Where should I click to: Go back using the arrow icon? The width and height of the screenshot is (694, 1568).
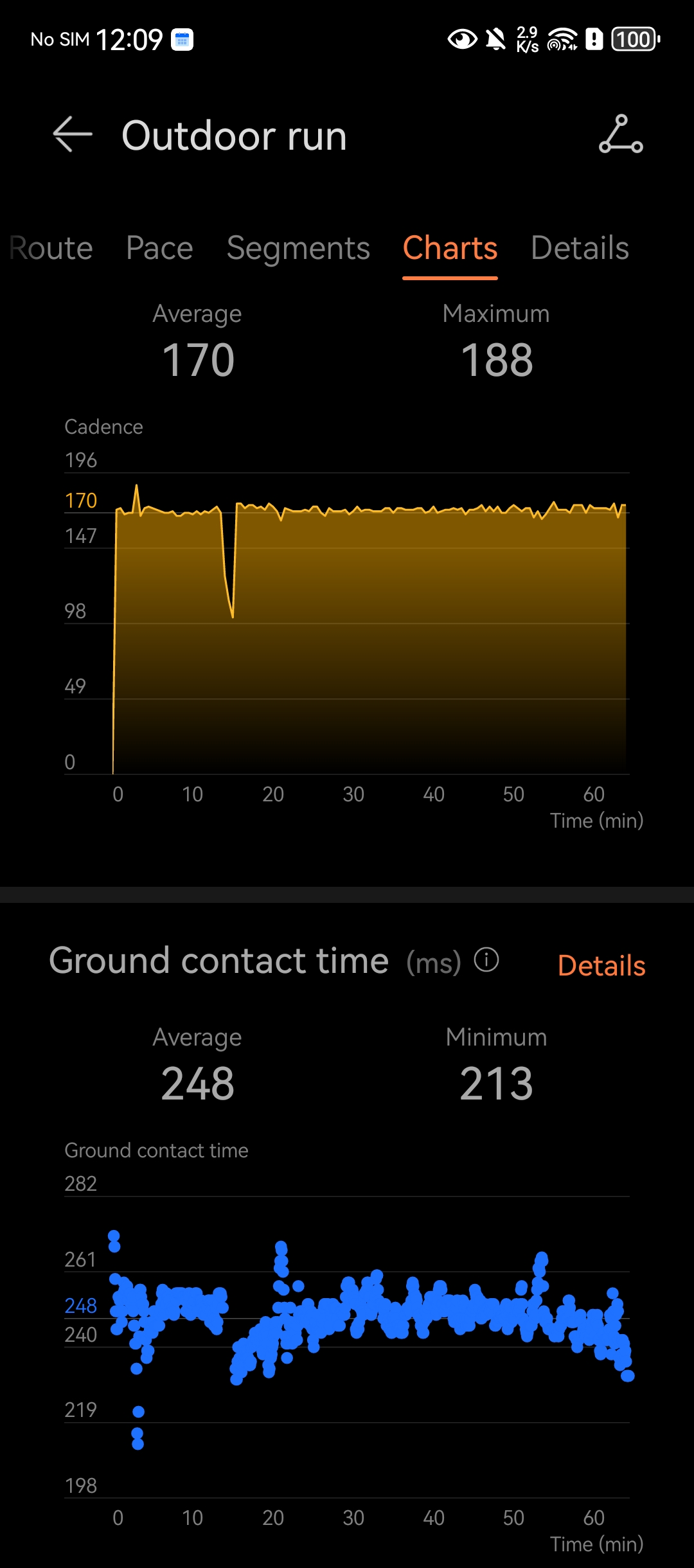[72, 135]
